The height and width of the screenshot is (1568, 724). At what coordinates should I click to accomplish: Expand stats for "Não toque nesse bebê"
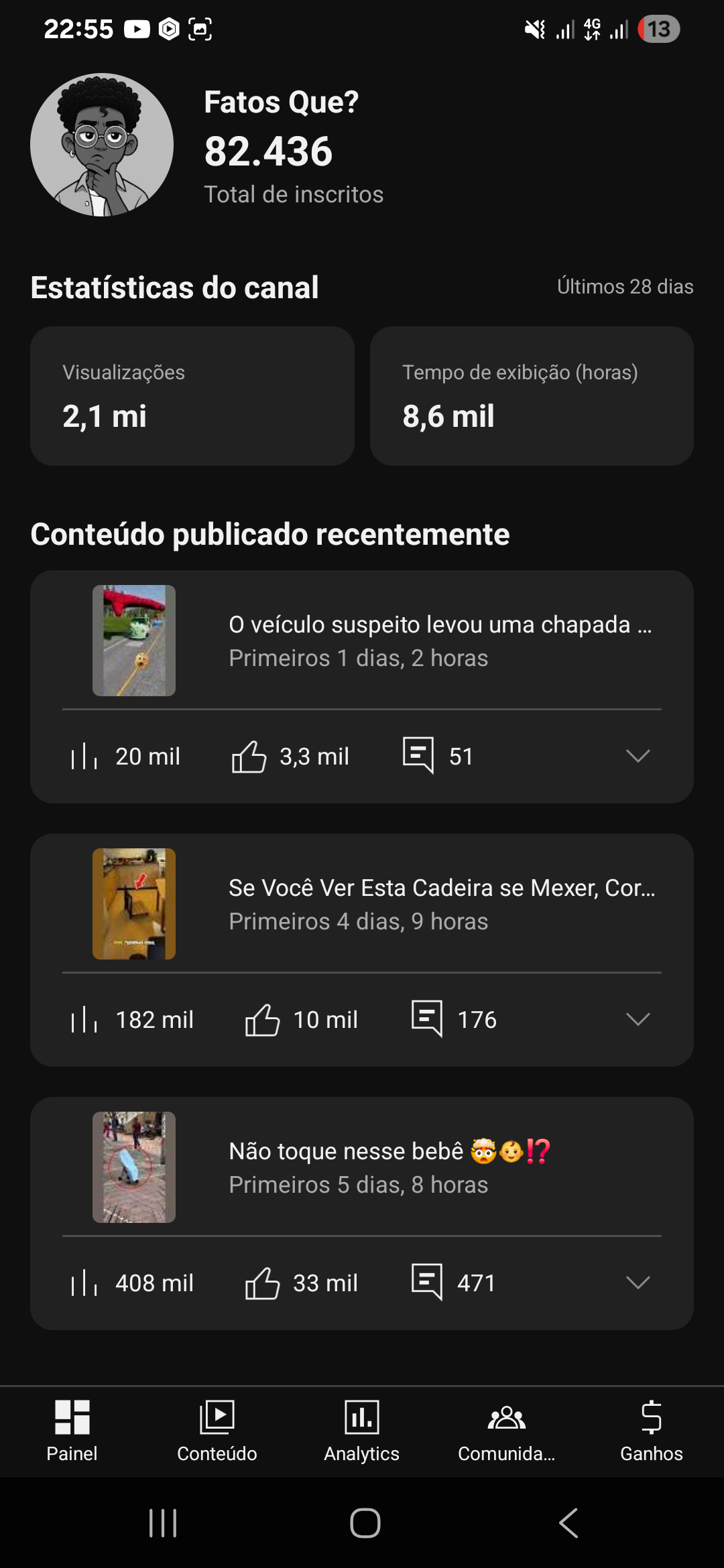[638, 1283]
